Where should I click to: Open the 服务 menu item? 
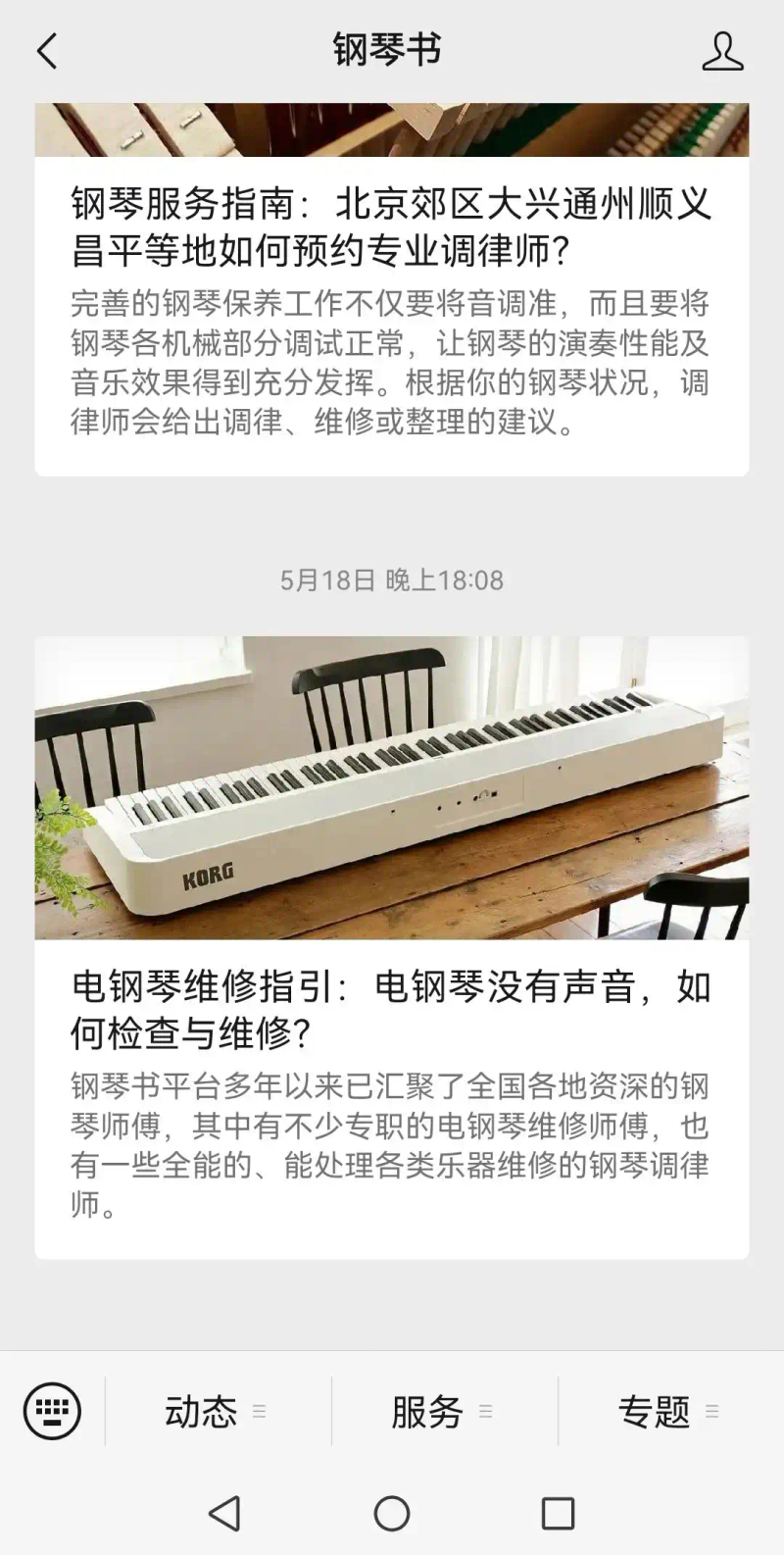[x=428, y=1410]
